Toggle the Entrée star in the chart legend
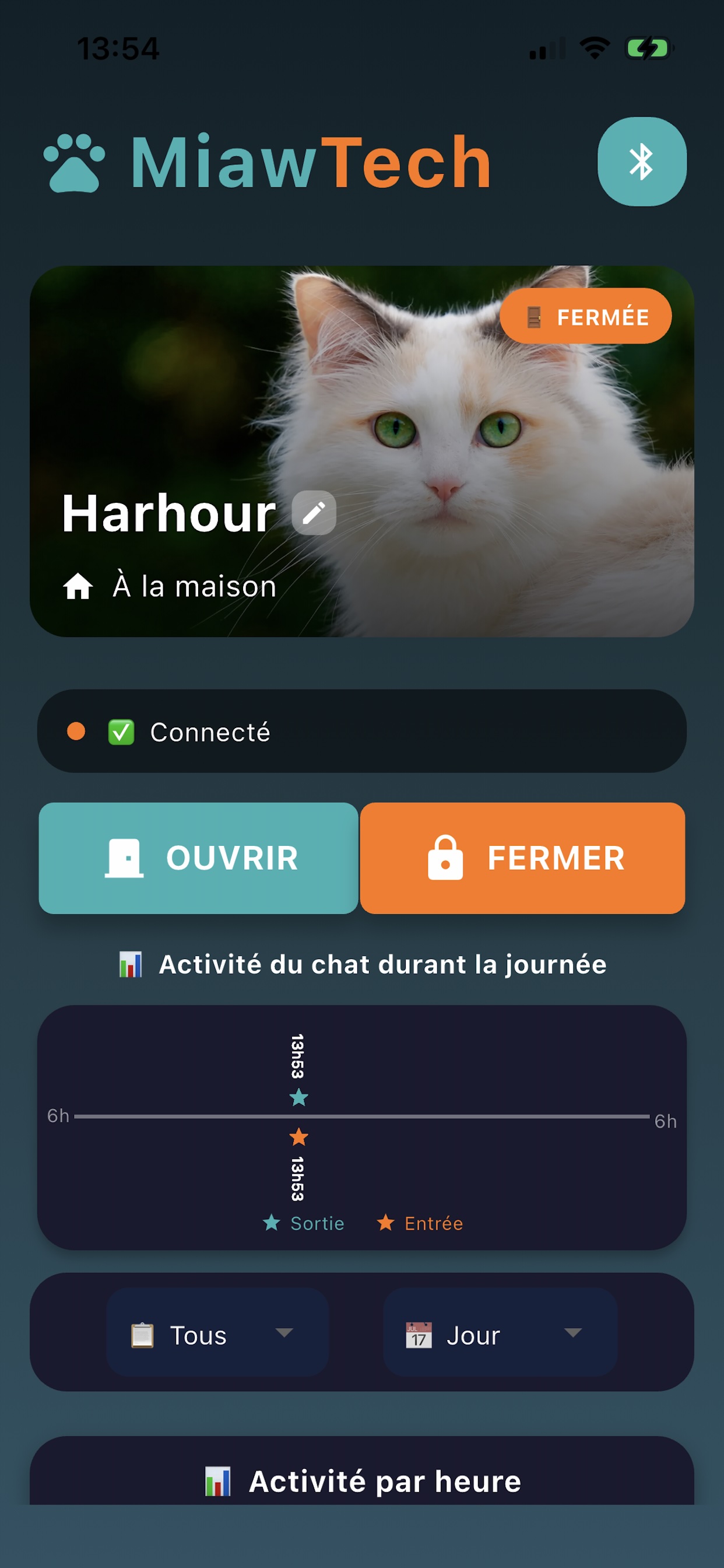724x1568 pixels. coord(386,1223)
